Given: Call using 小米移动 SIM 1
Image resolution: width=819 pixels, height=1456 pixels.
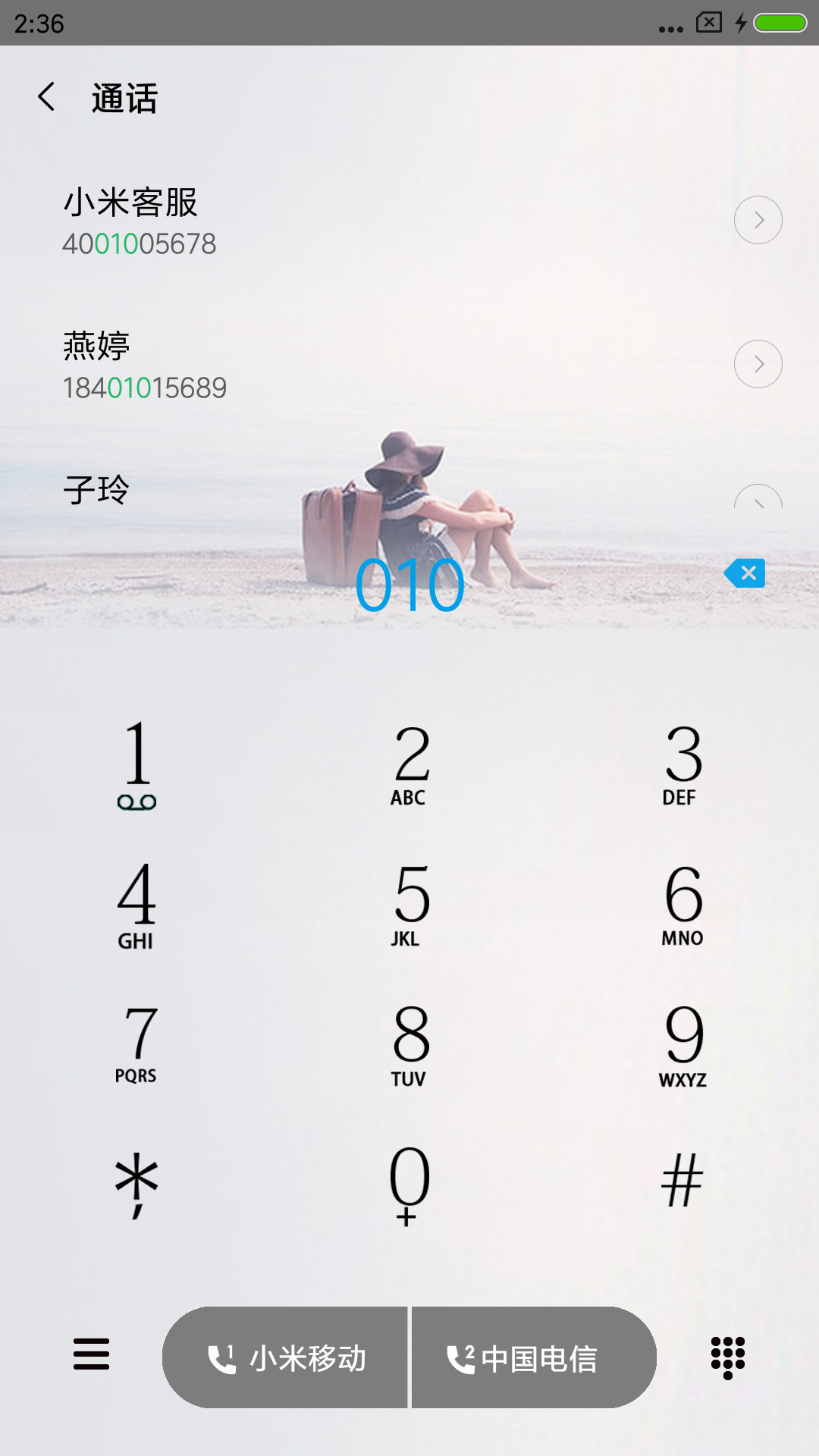Looking at the screenshot, I should [285, 1357].
